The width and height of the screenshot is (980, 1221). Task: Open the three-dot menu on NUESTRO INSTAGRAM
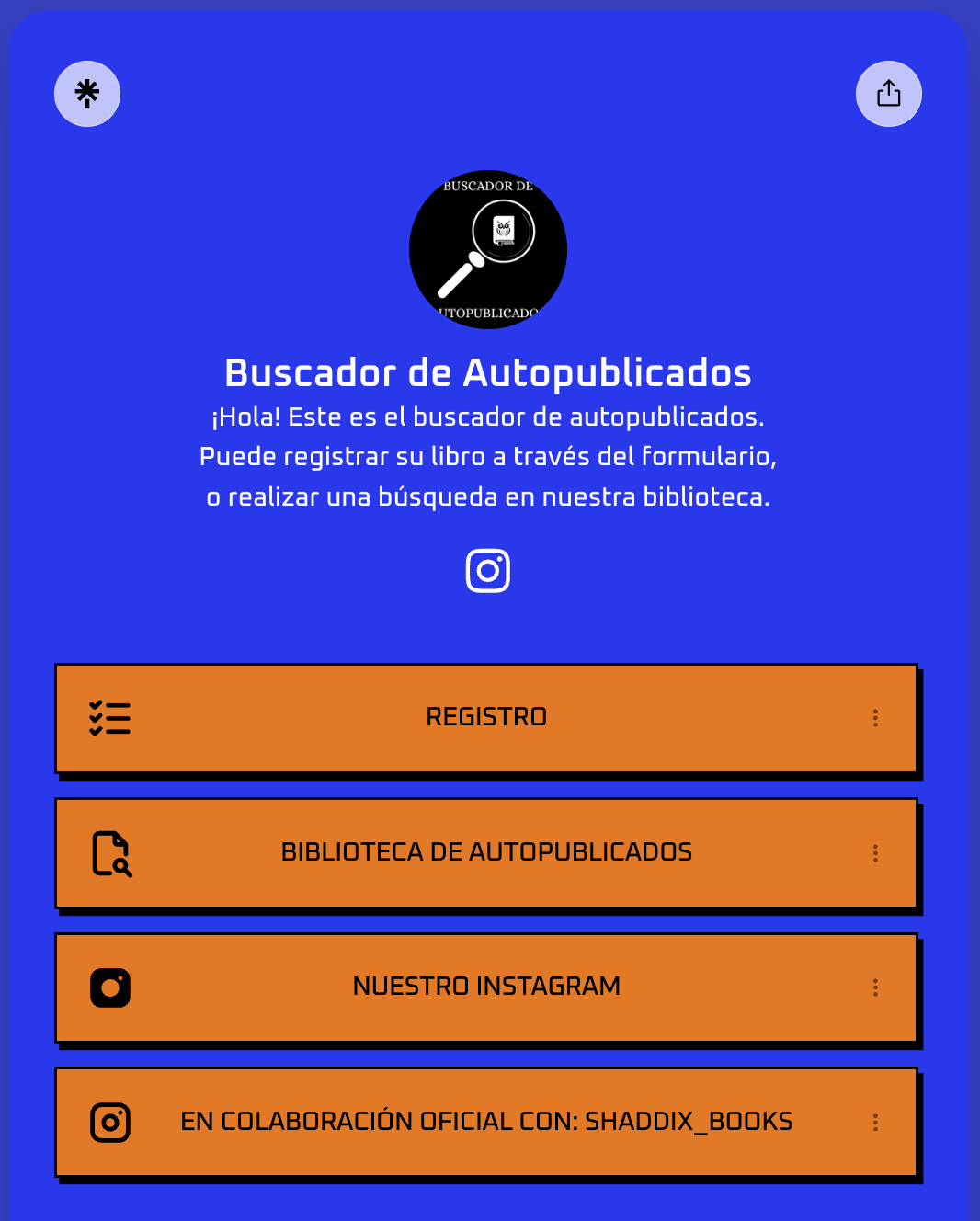click(875, 987)
